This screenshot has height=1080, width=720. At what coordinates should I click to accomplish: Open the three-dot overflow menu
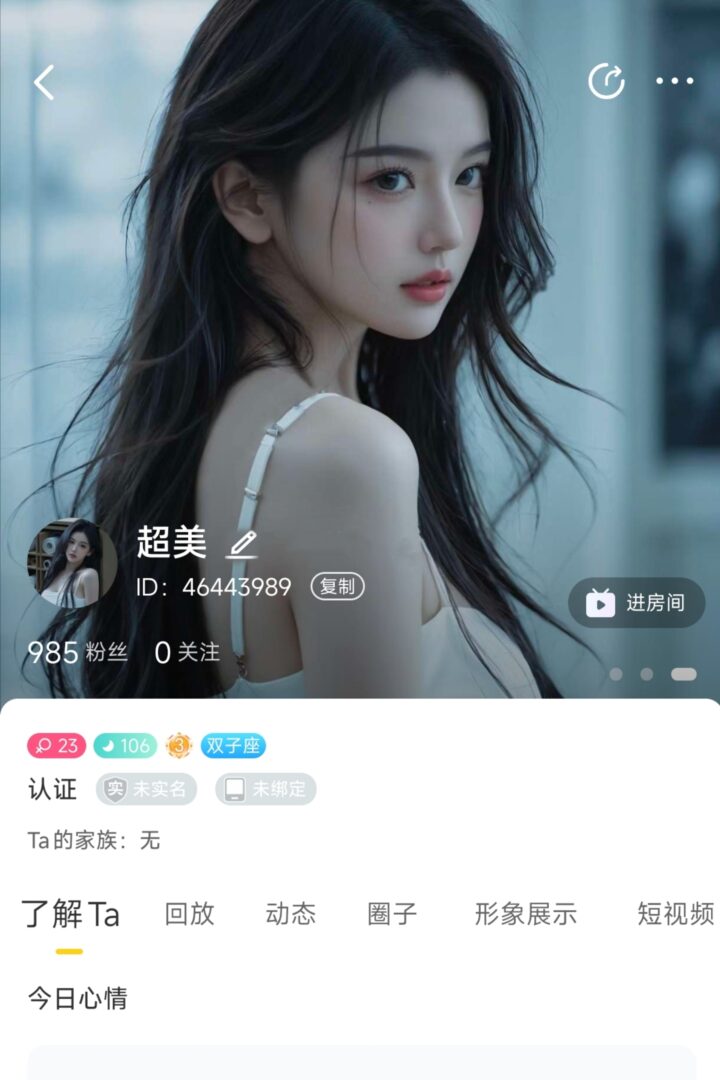675,82
